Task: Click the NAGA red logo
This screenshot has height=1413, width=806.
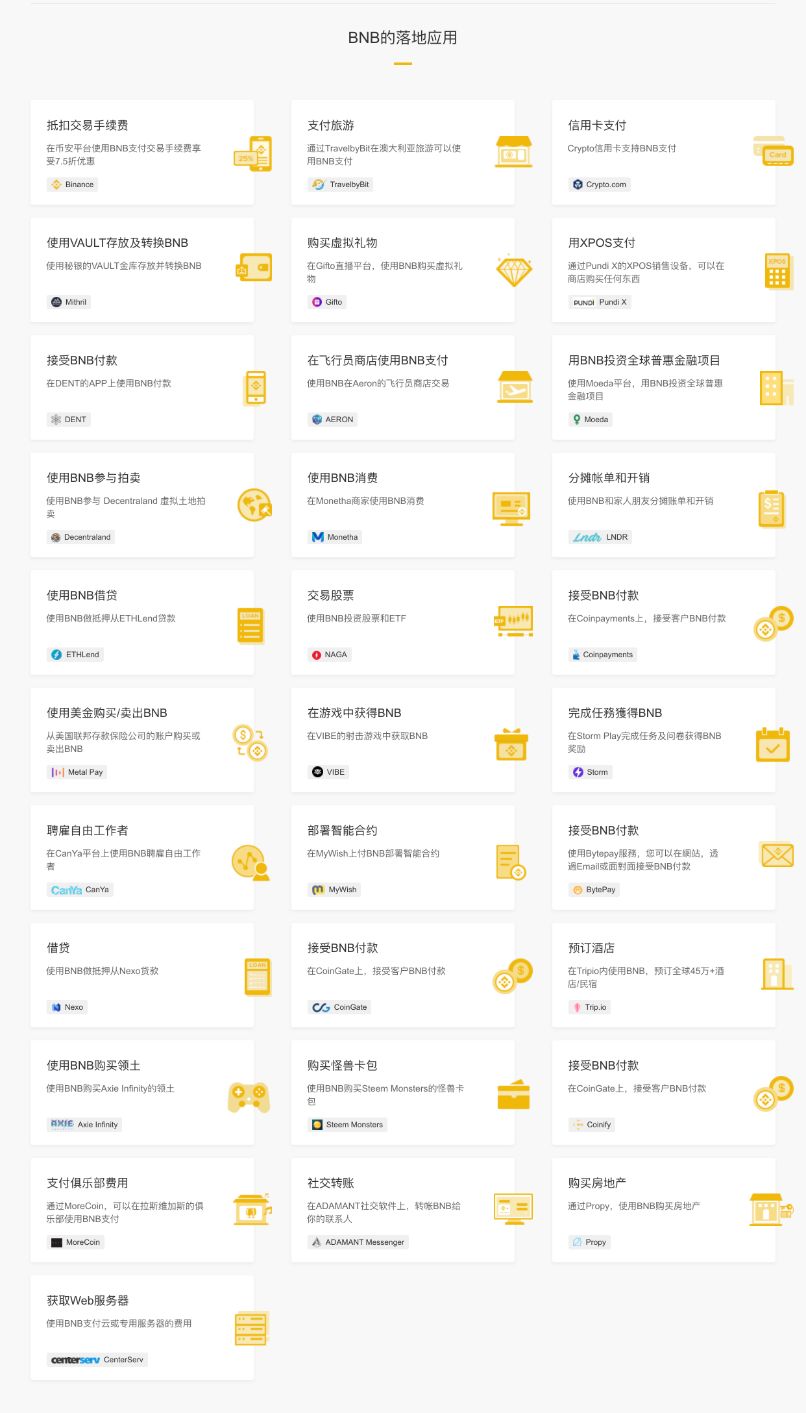Action: coord(315,654)
